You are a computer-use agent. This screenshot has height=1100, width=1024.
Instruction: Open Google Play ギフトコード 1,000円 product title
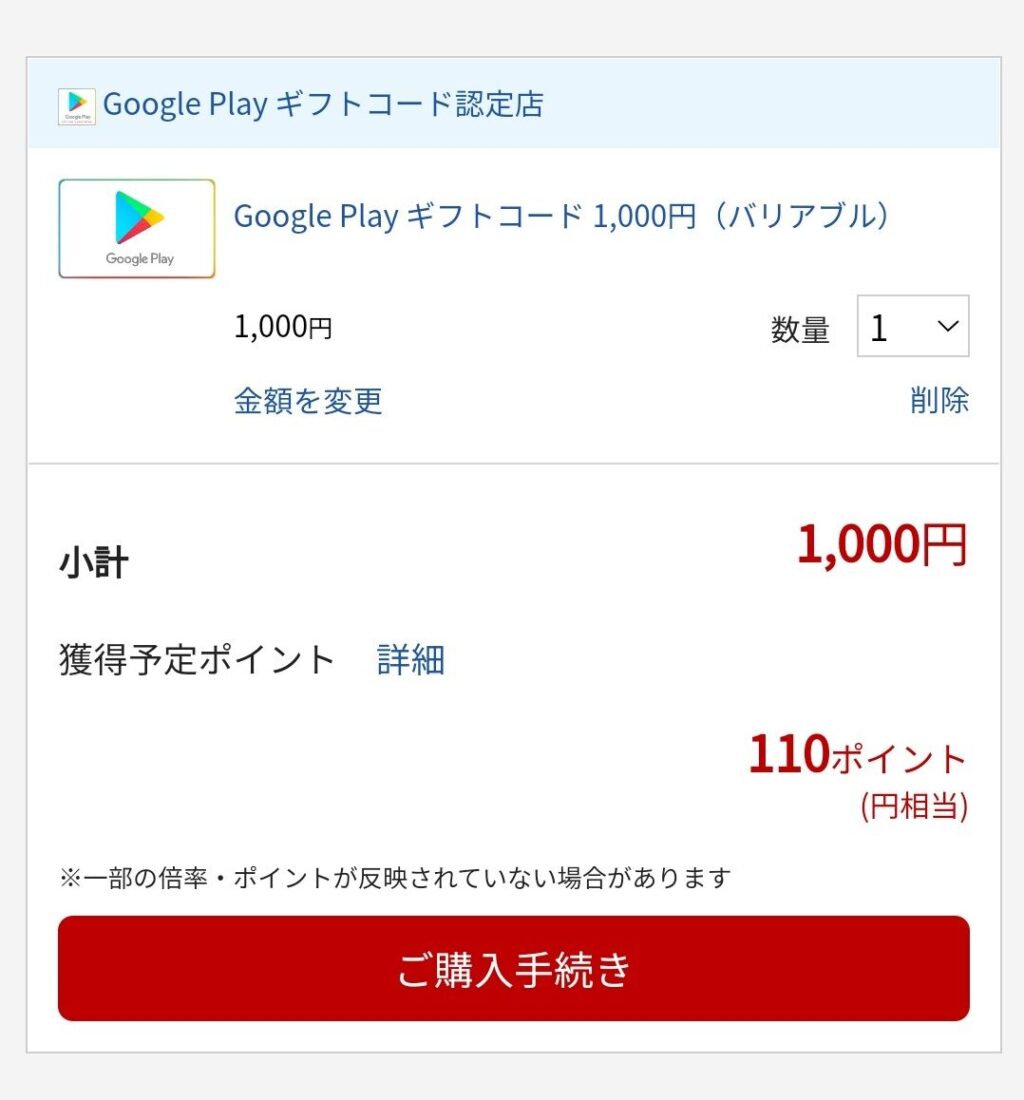[x=561, y=216]
